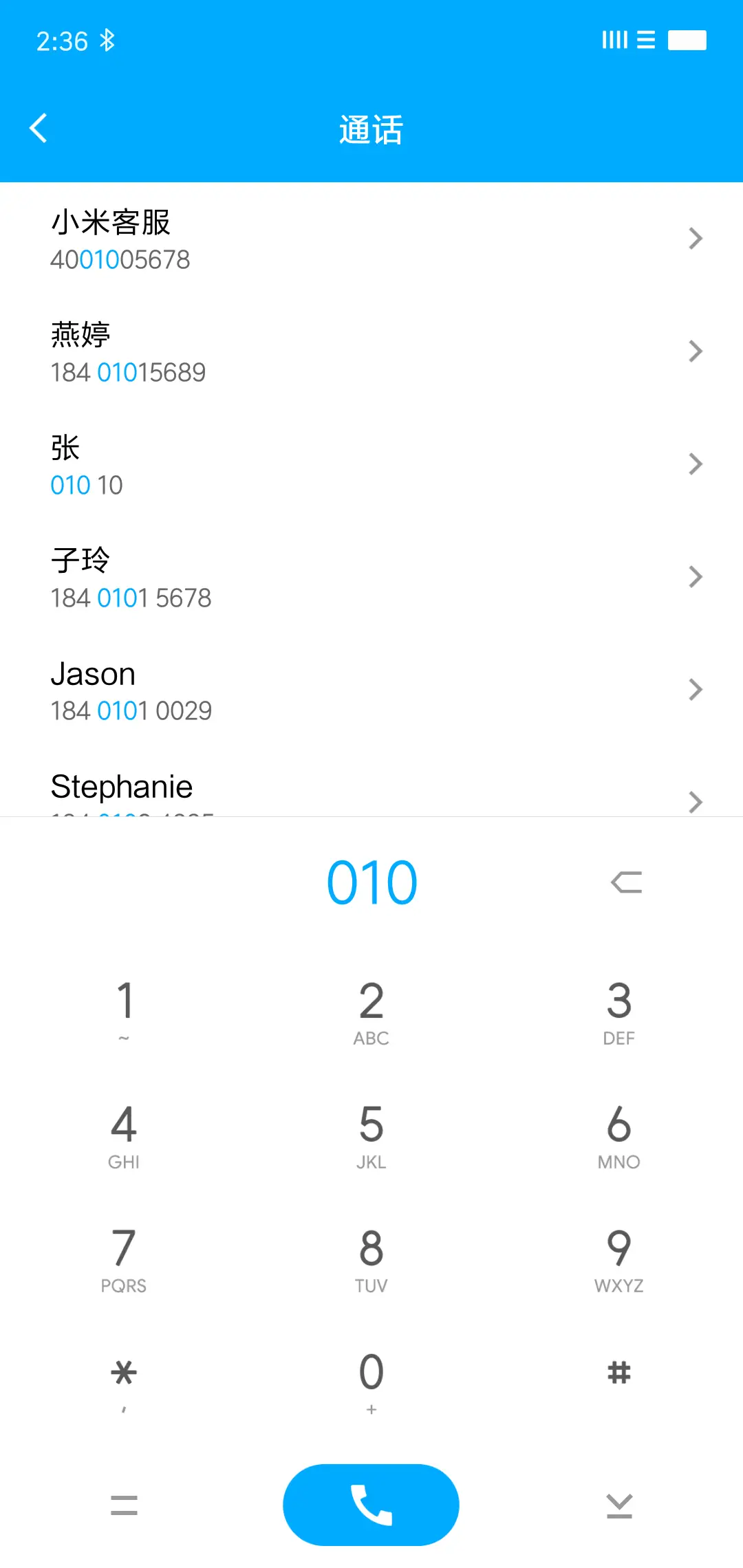Tap the battery icon in the status bar
This screenshot has width=743, height=1568.
coord(687,39)
